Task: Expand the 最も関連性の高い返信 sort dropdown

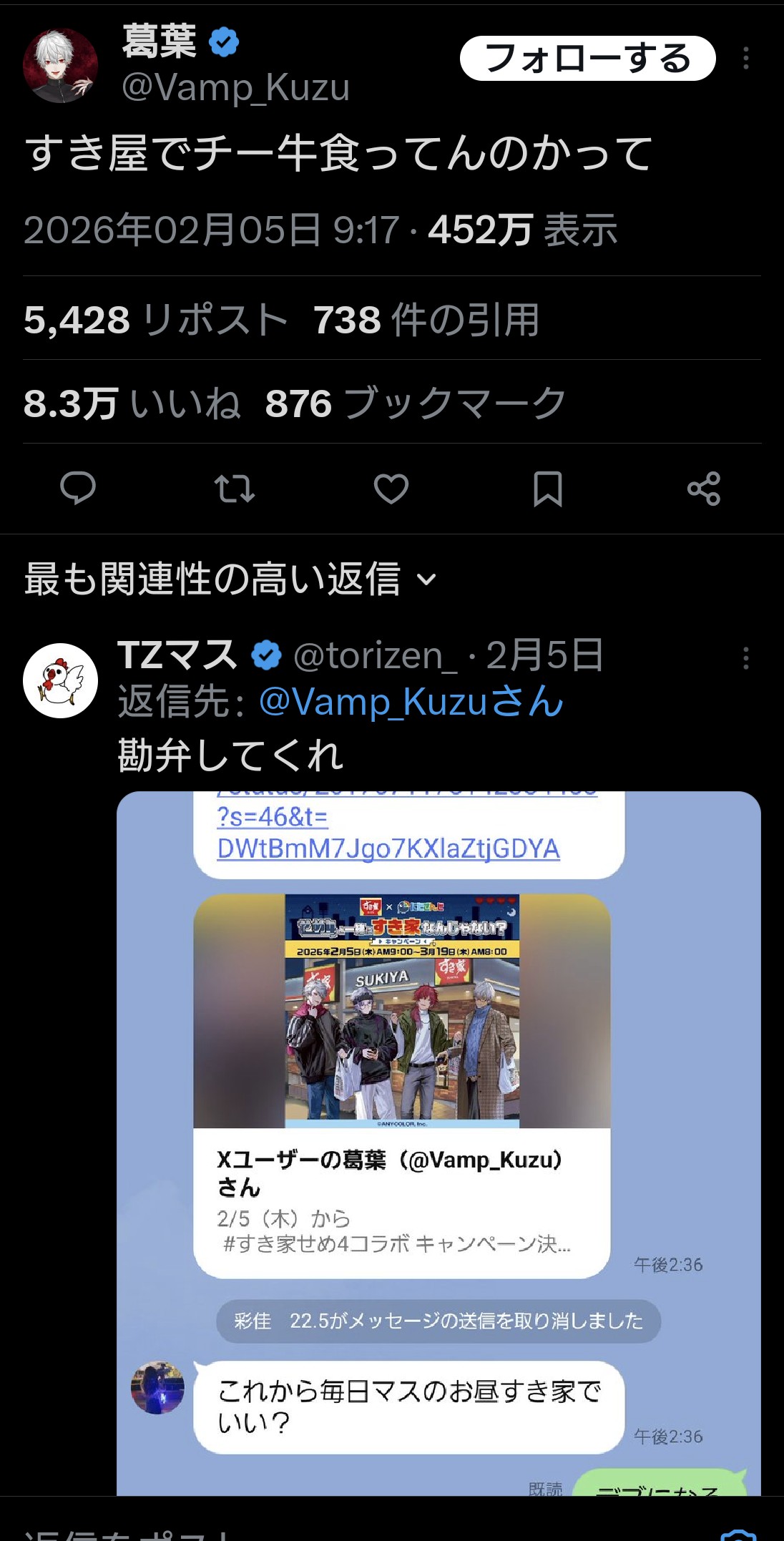Action: coord(230,579)
